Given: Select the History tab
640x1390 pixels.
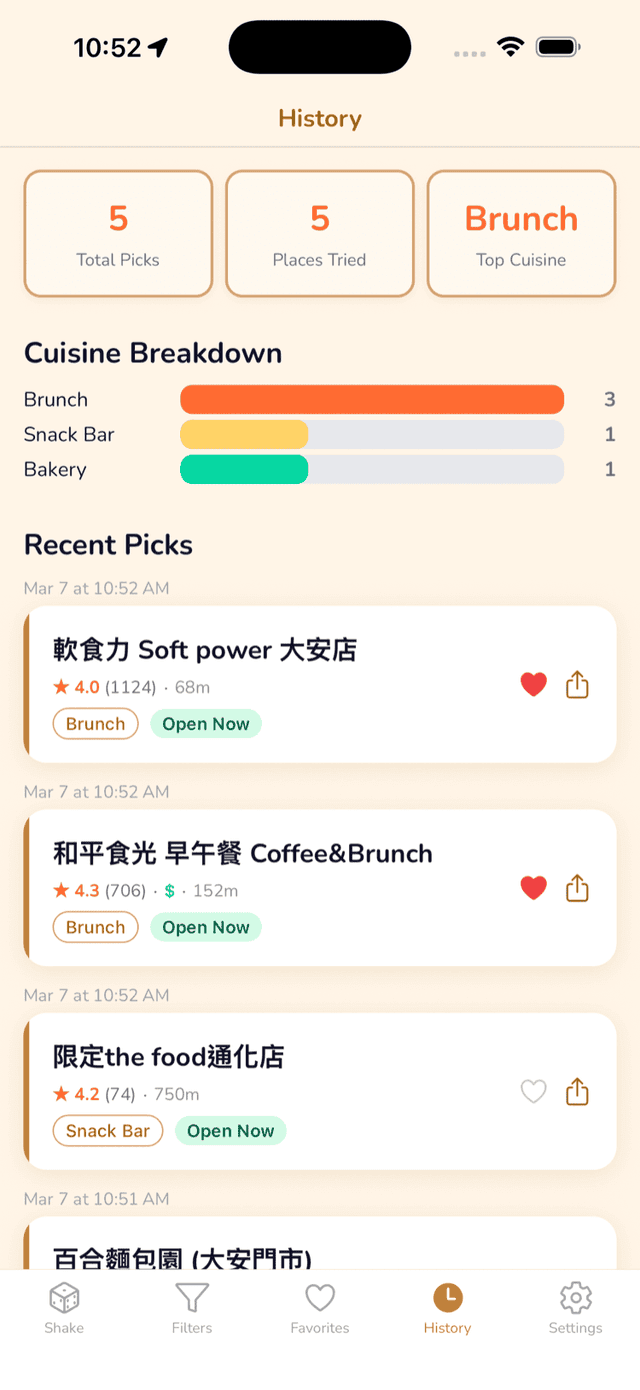Looking at the screenshot, I should 447,1308.
